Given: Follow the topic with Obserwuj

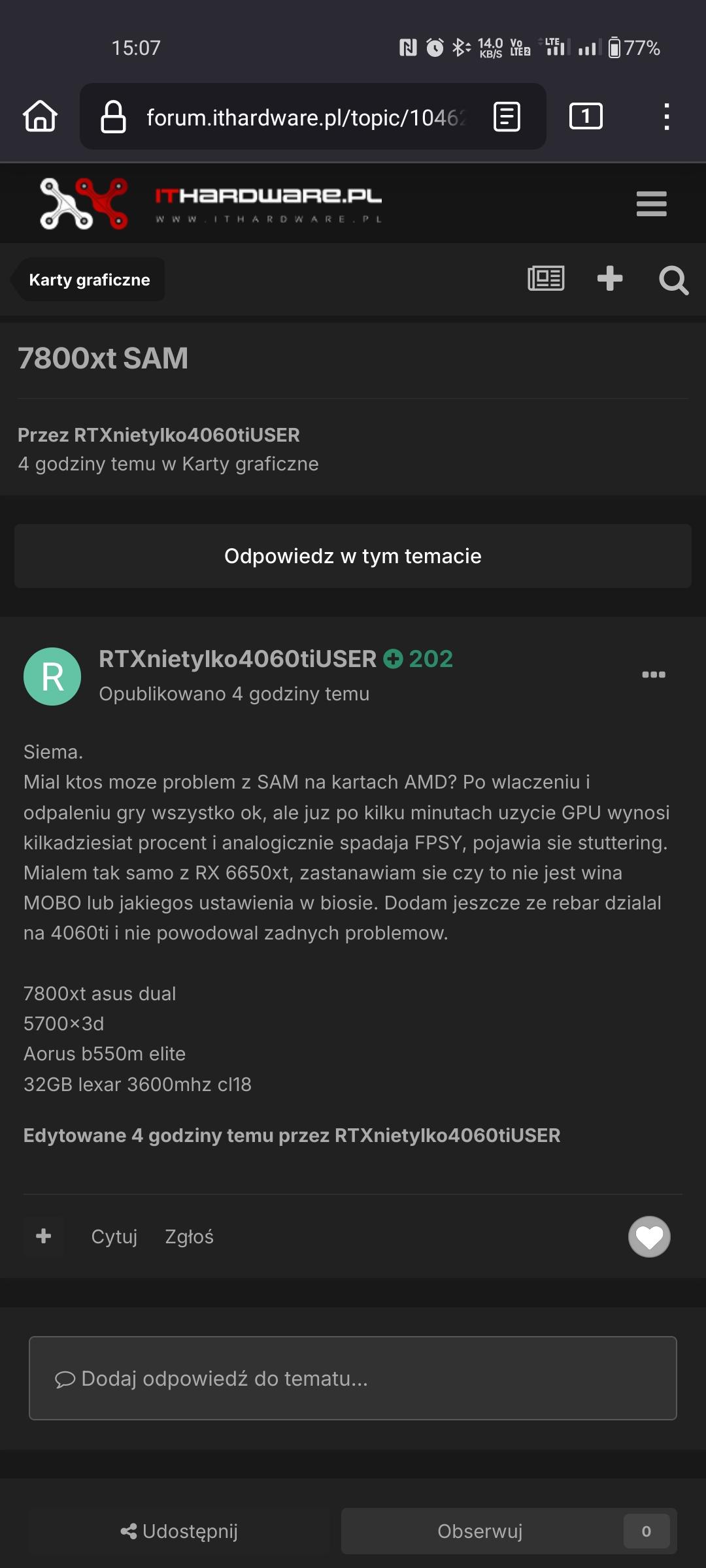Looking at the screenshot, I should tap(480, 1531).
